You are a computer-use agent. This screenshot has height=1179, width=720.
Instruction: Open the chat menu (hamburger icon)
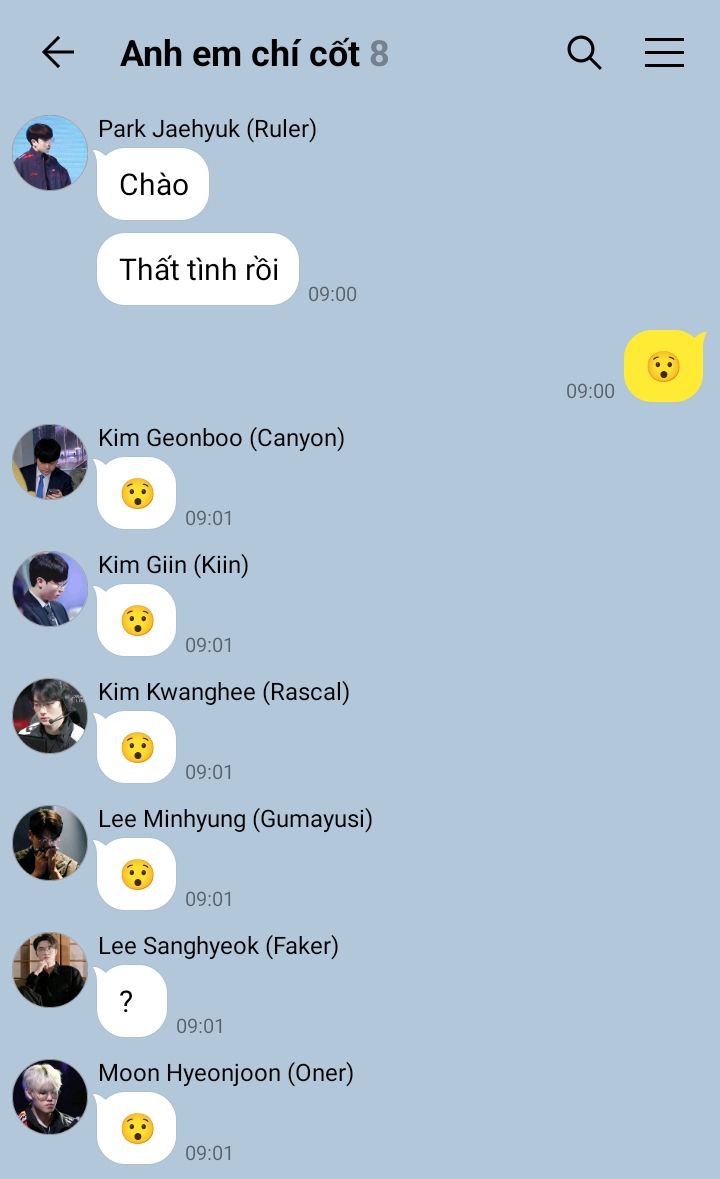[664, 53]
